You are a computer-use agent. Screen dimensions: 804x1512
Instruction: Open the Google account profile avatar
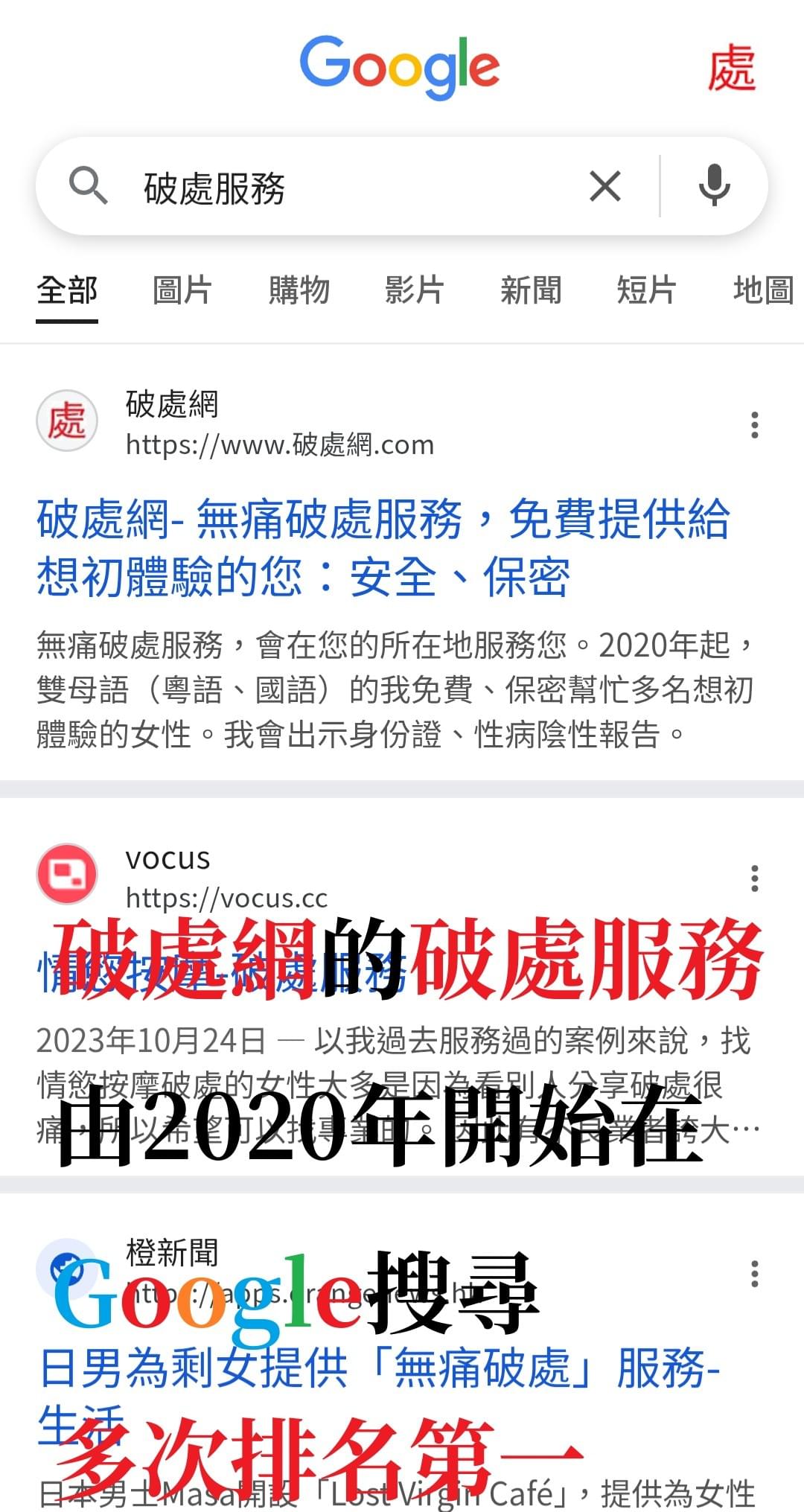pos(733,67)
